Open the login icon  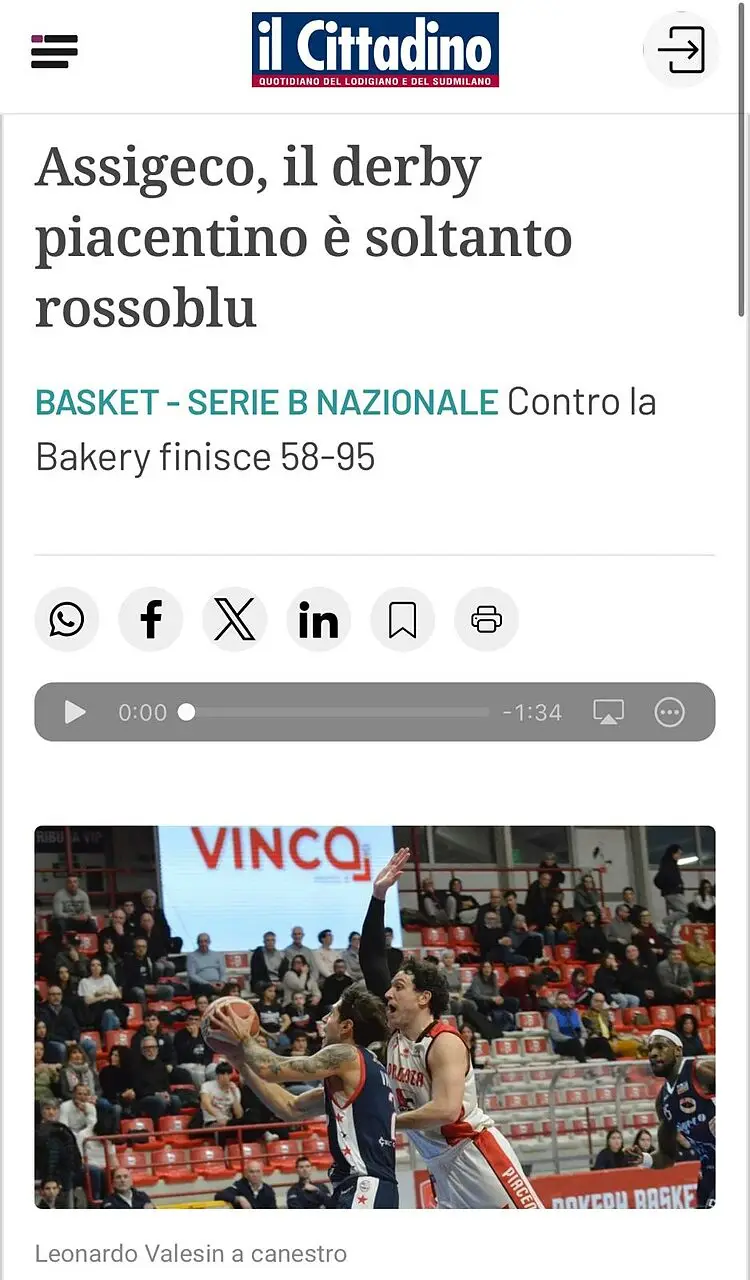click(681, 49)
